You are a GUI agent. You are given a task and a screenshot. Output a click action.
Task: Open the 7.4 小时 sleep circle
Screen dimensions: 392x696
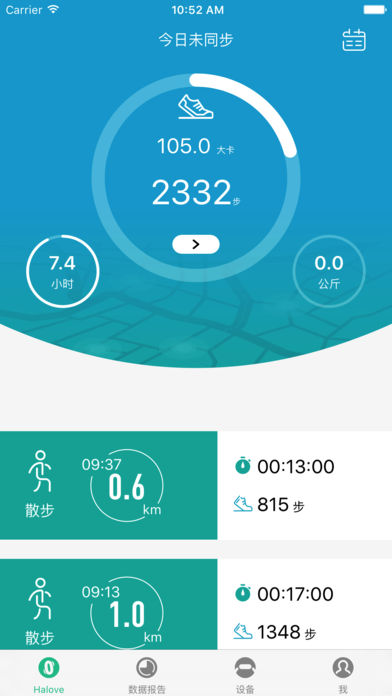click(x=63, y=271)
